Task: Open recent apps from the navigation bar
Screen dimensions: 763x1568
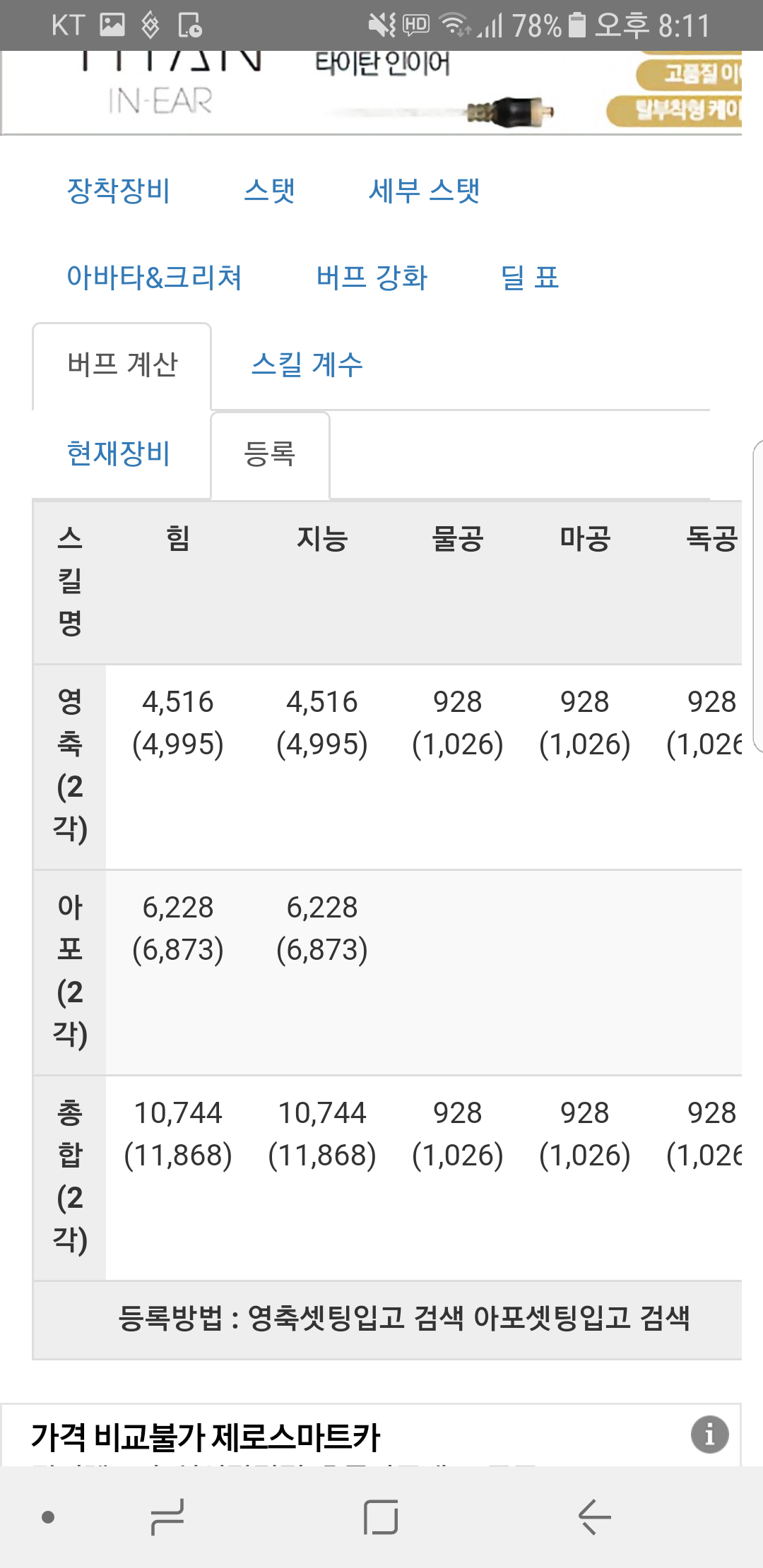Action: 167,1516
